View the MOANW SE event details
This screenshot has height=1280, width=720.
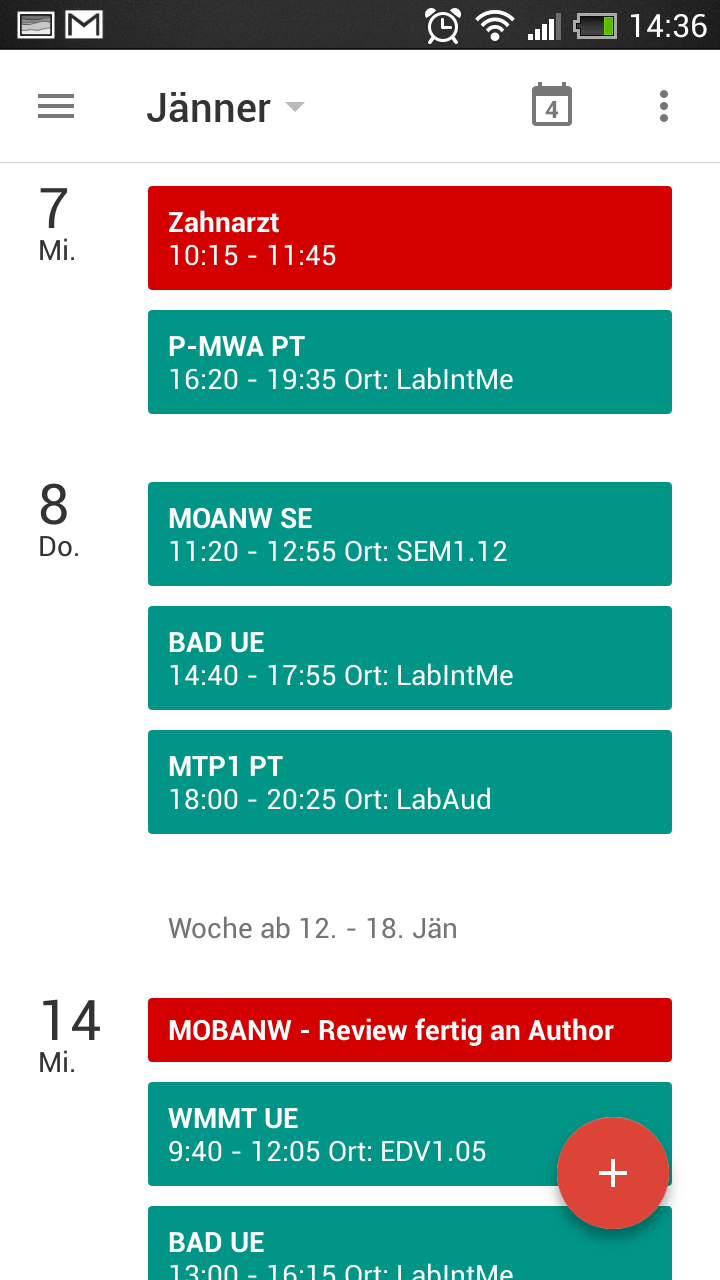tap(410, 534)
